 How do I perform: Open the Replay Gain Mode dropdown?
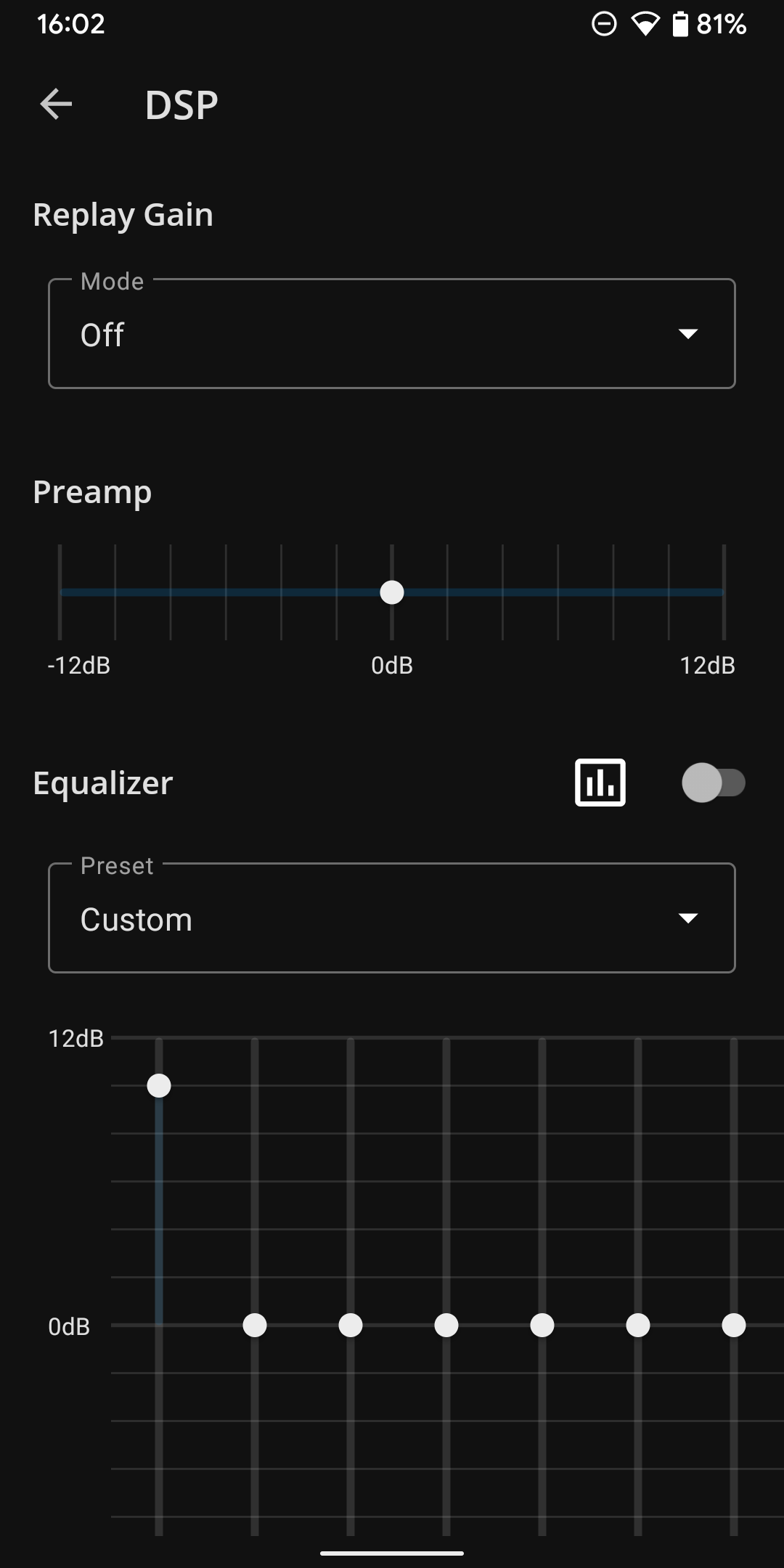[392, 333]
